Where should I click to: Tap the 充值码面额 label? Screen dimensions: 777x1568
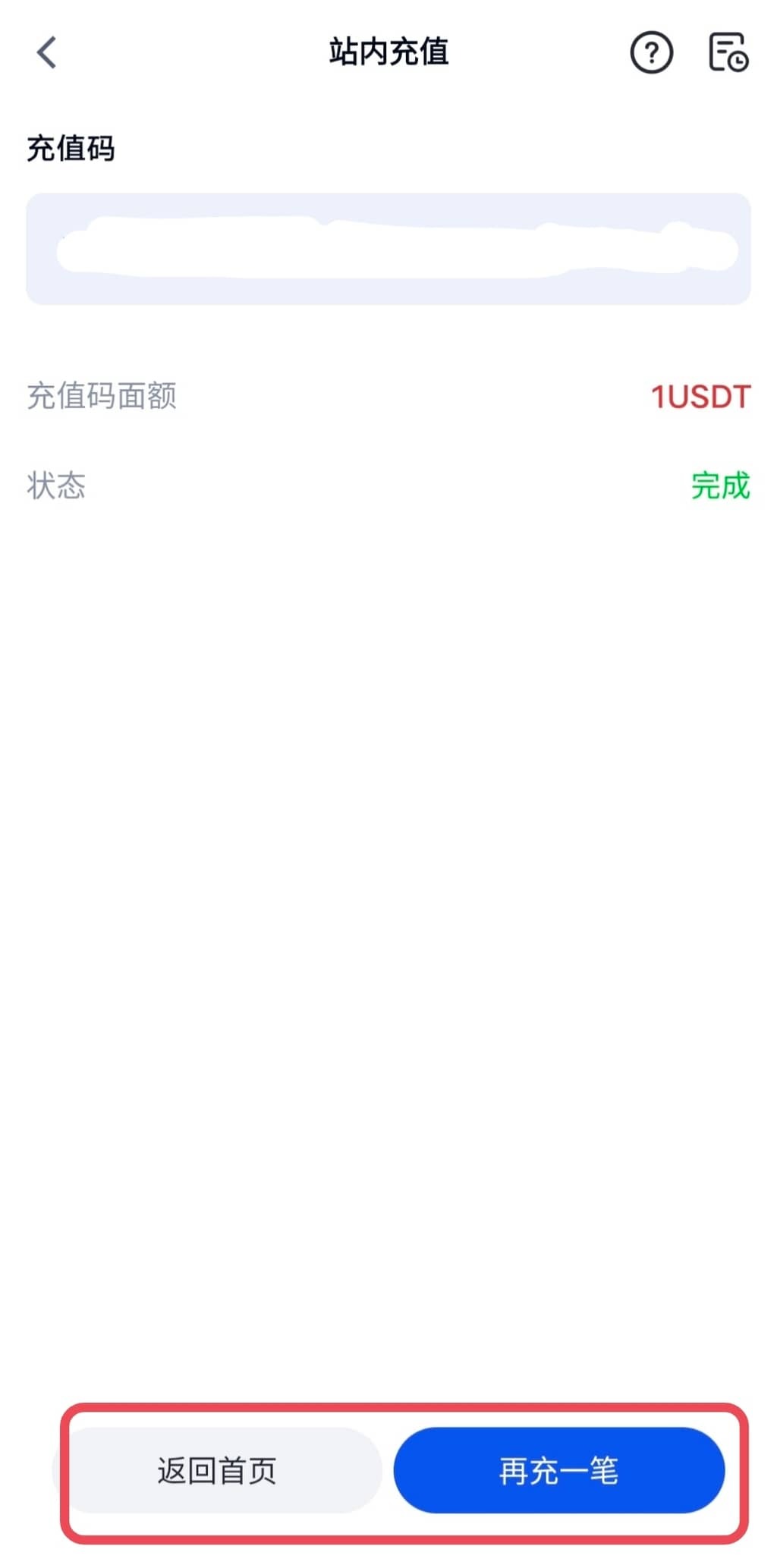(x=102, y=396)
